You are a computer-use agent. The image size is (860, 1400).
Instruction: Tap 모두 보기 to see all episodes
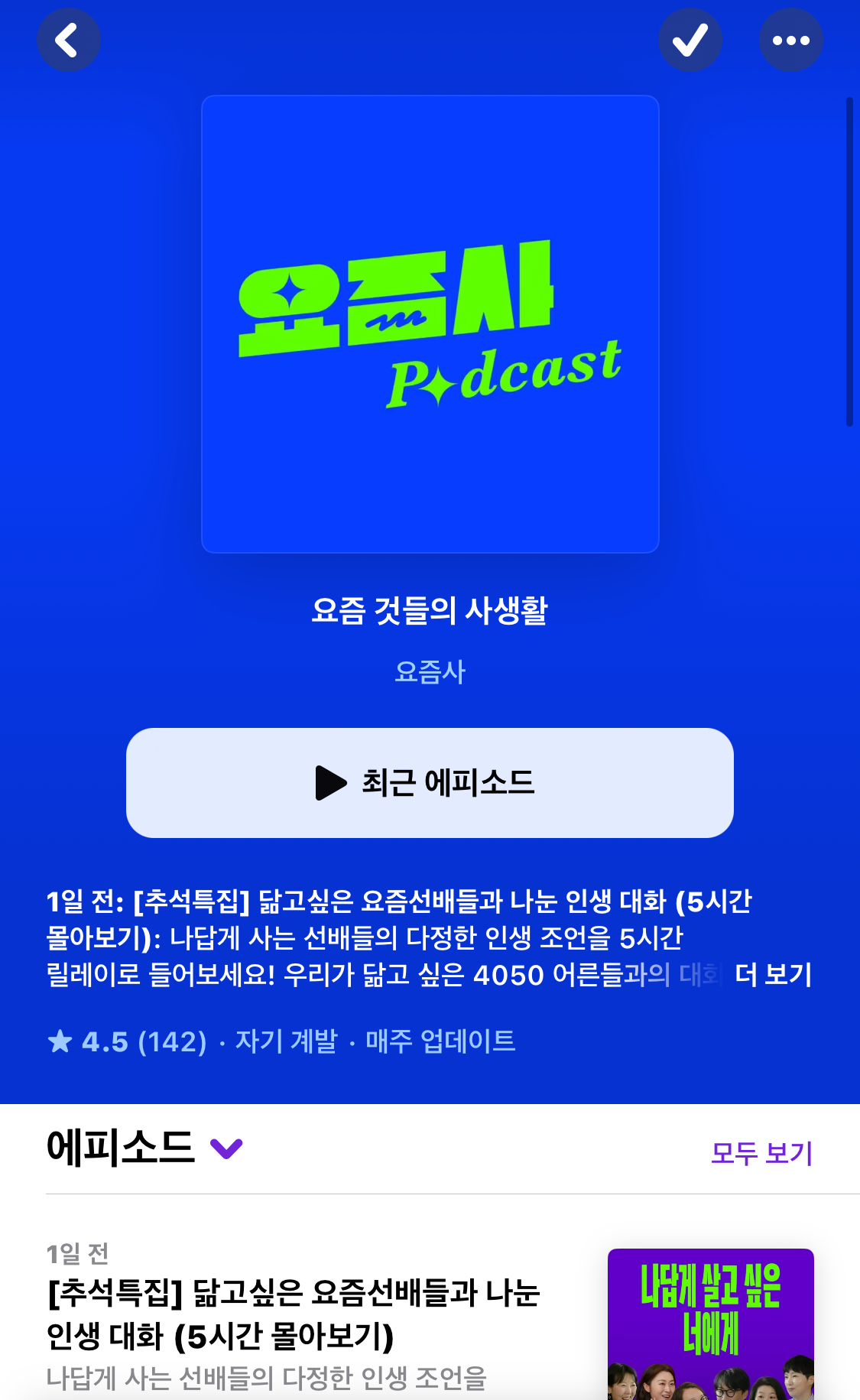(761, 1153)
